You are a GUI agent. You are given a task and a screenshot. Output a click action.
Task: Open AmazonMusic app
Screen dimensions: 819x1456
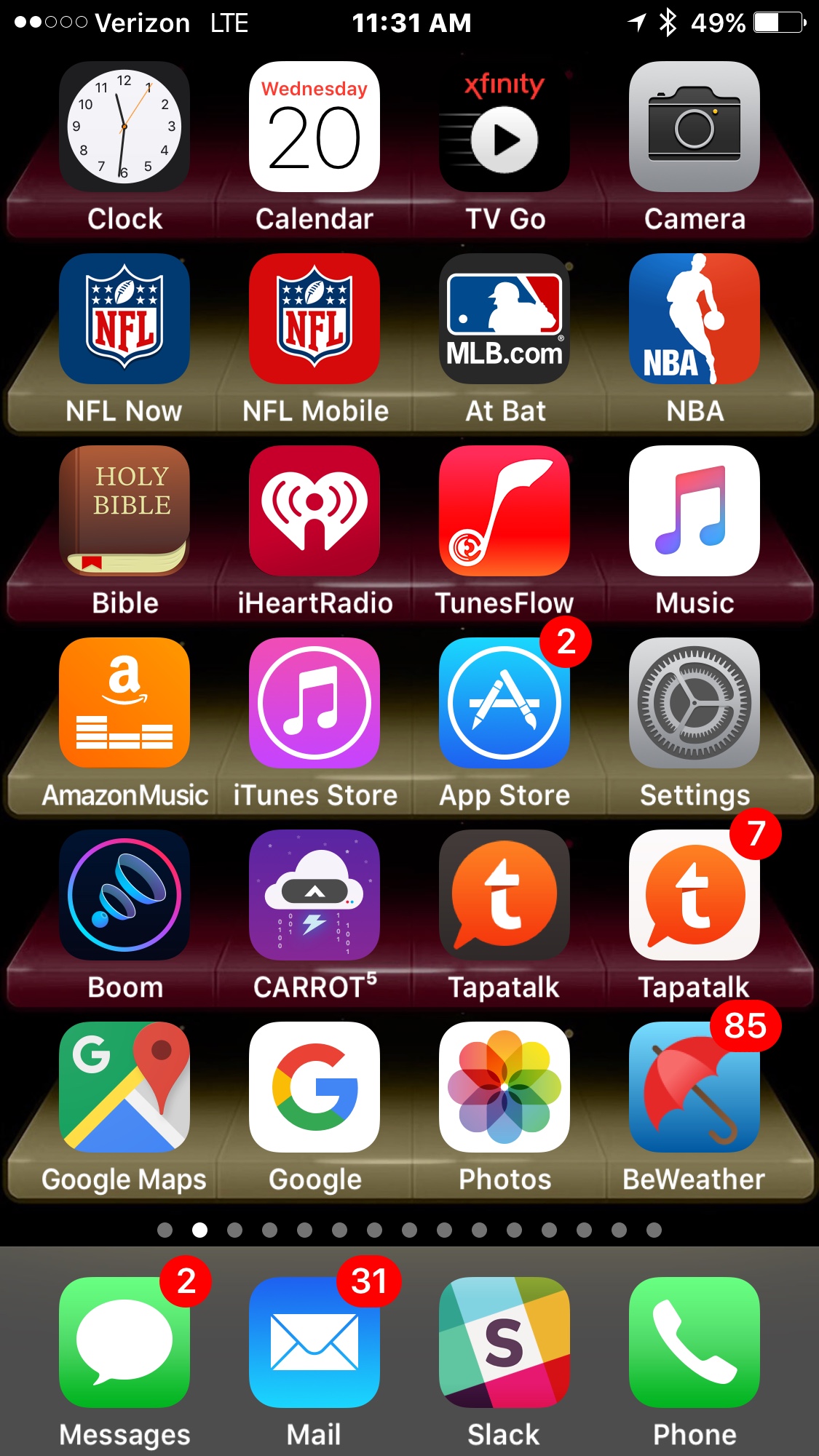pyautogui.click(x=124, y=703)
